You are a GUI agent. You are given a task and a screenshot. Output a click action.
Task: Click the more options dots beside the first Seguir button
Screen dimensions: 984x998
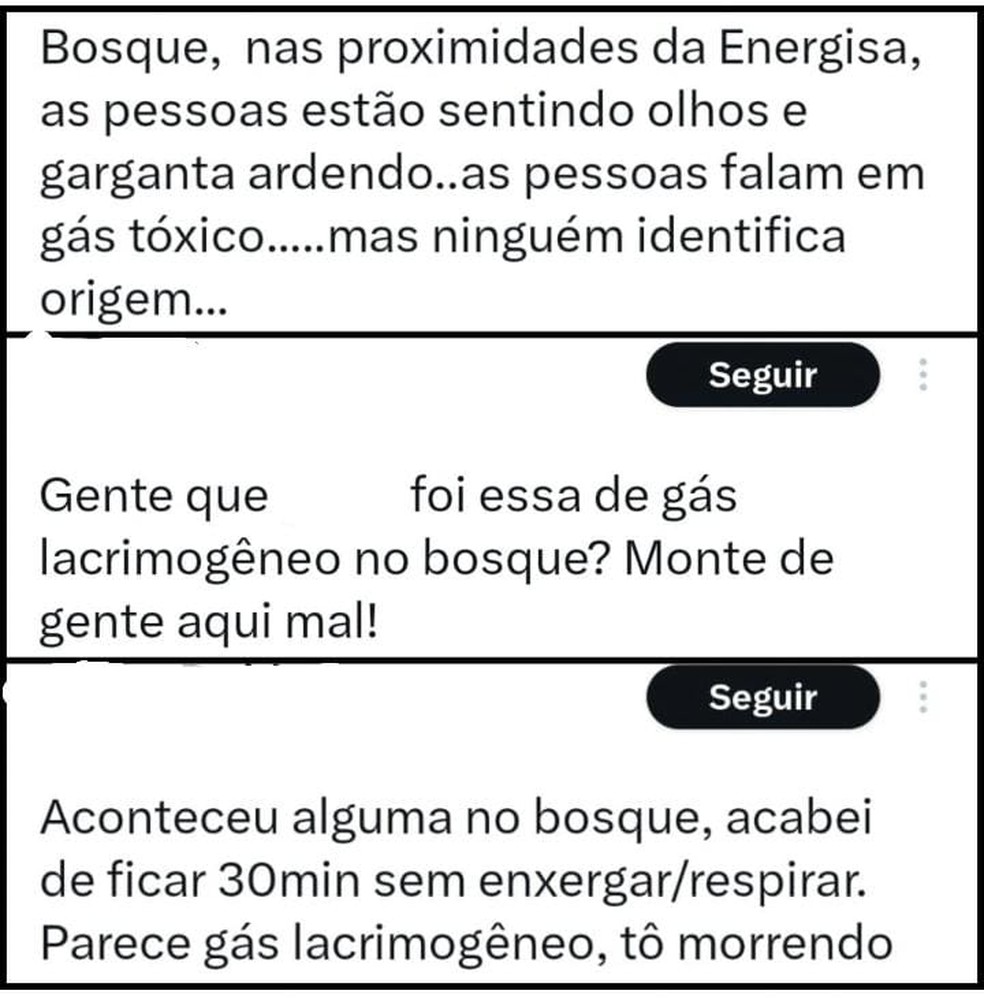(x=925, y=376)
